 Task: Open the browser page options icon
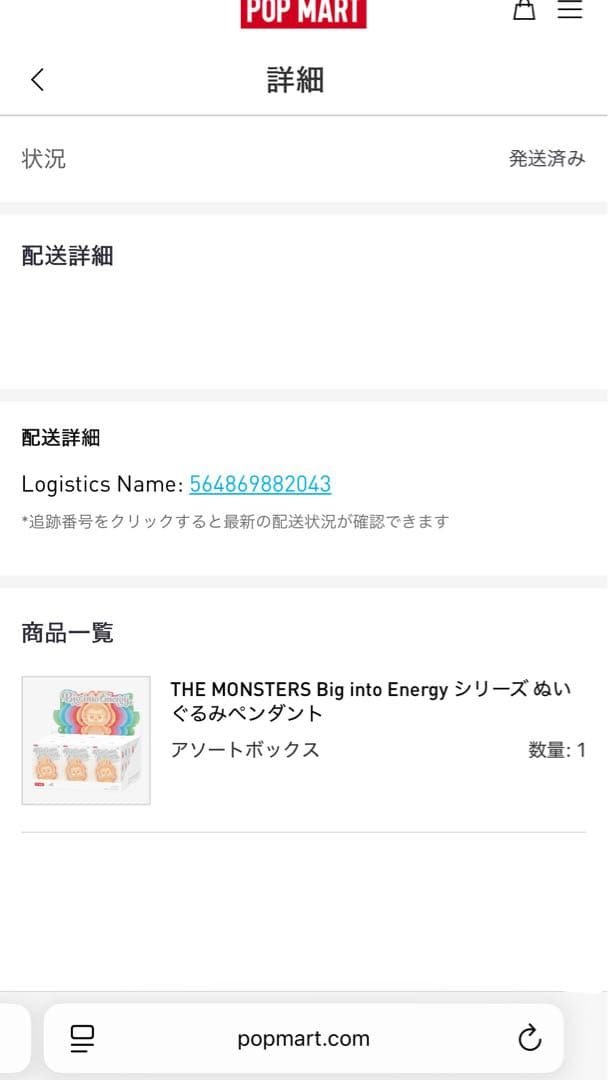(82, 1039)
